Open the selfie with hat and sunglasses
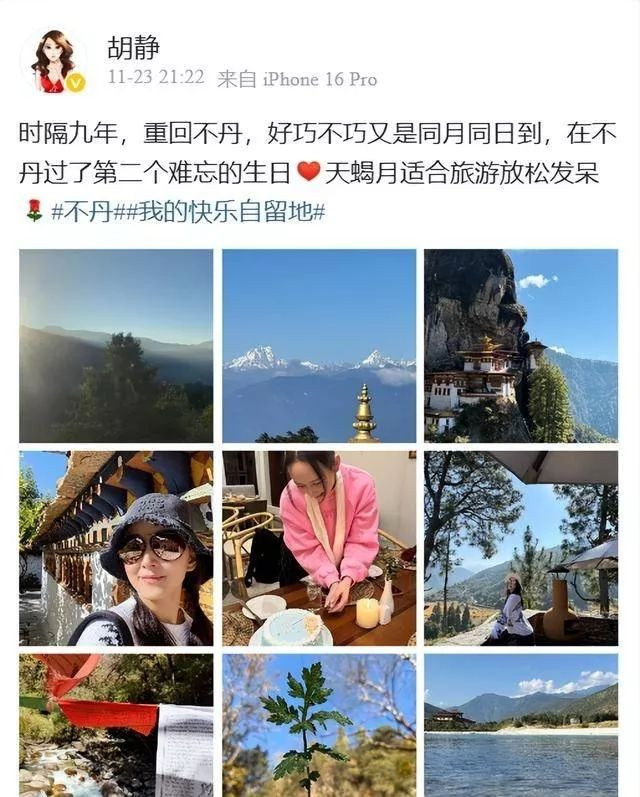The width and height of the screenshot is (640, 797). [x=116, y=548]
